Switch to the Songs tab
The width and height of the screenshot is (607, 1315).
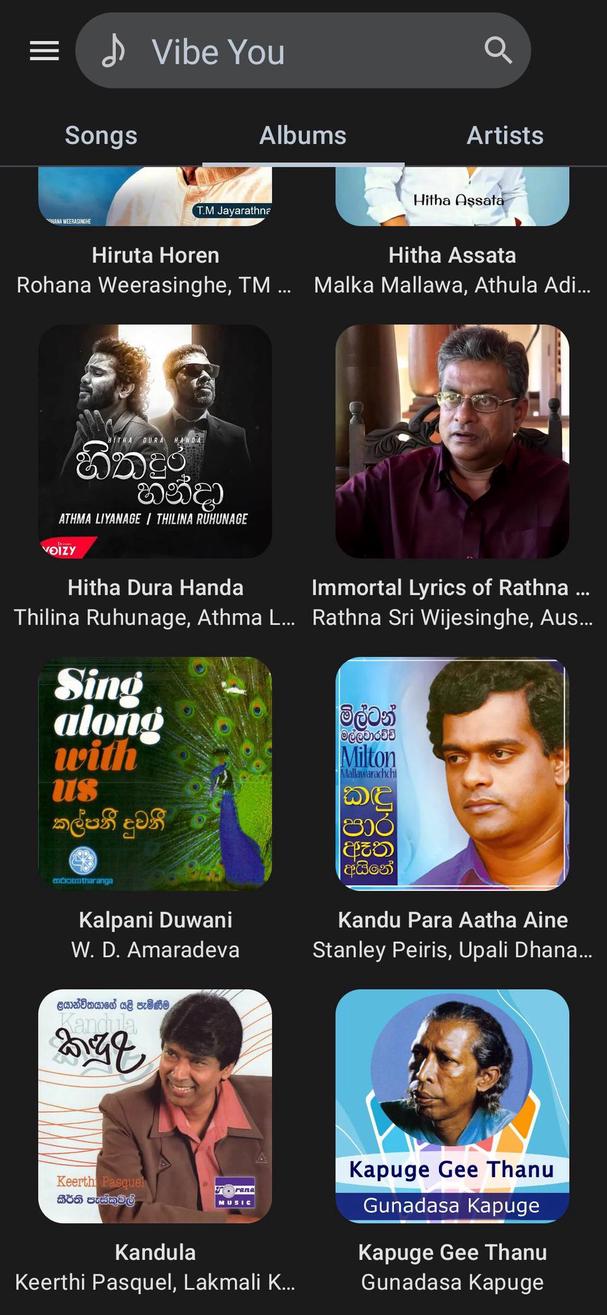click(101, 136)
